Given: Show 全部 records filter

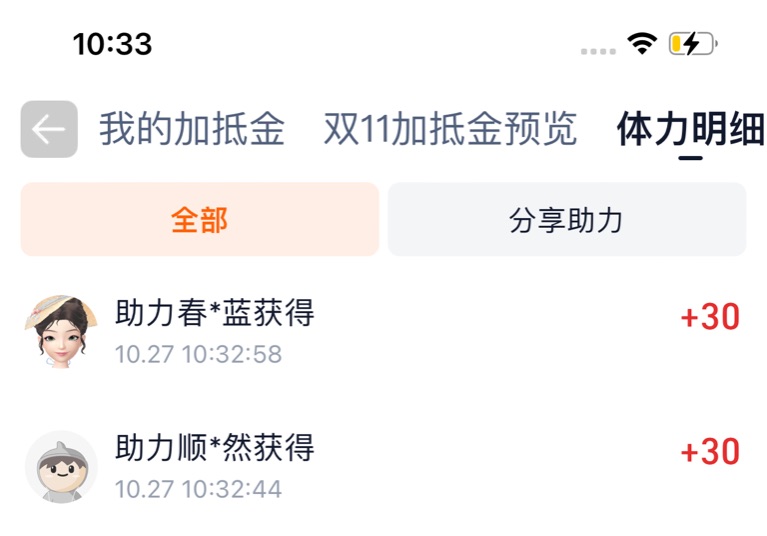Looking at the screenshot, I should 199,220.
